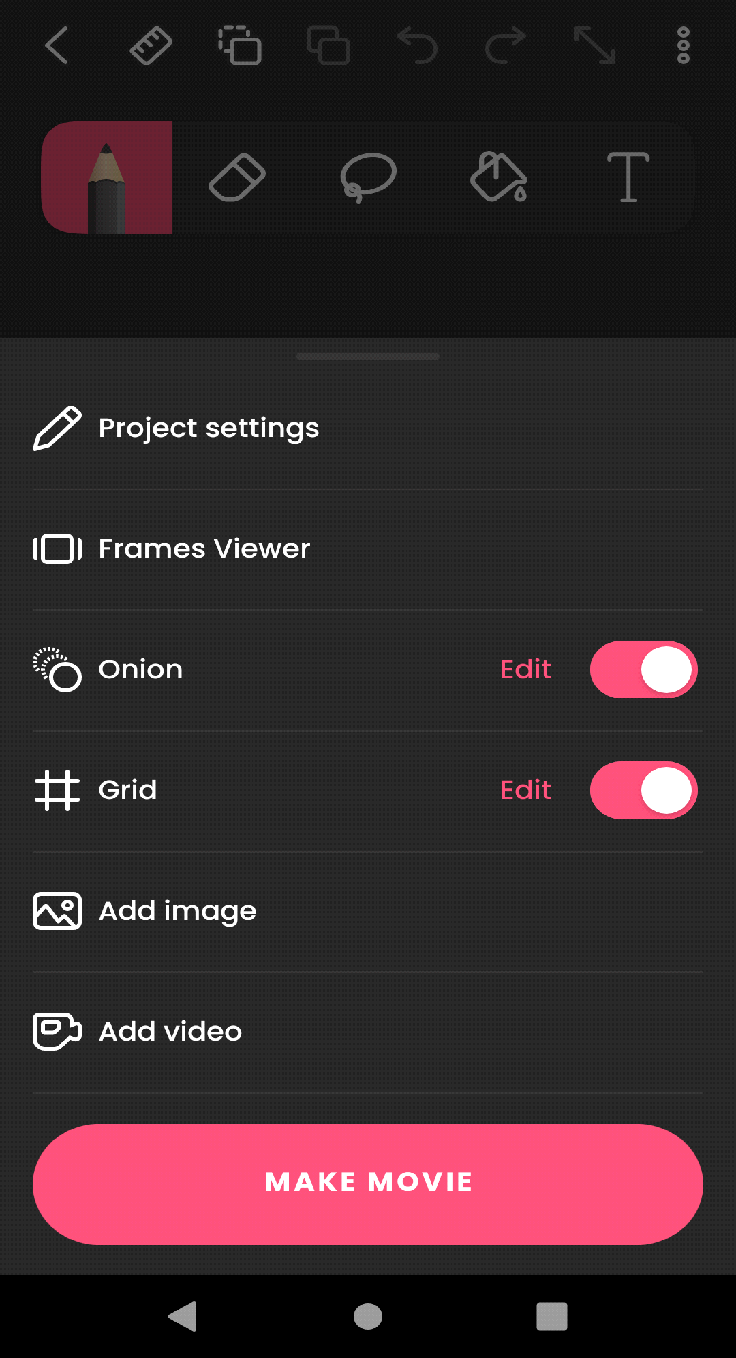Toggle the fullscreen expand arrows
The image size is (736, 1358).
point(595,46)
